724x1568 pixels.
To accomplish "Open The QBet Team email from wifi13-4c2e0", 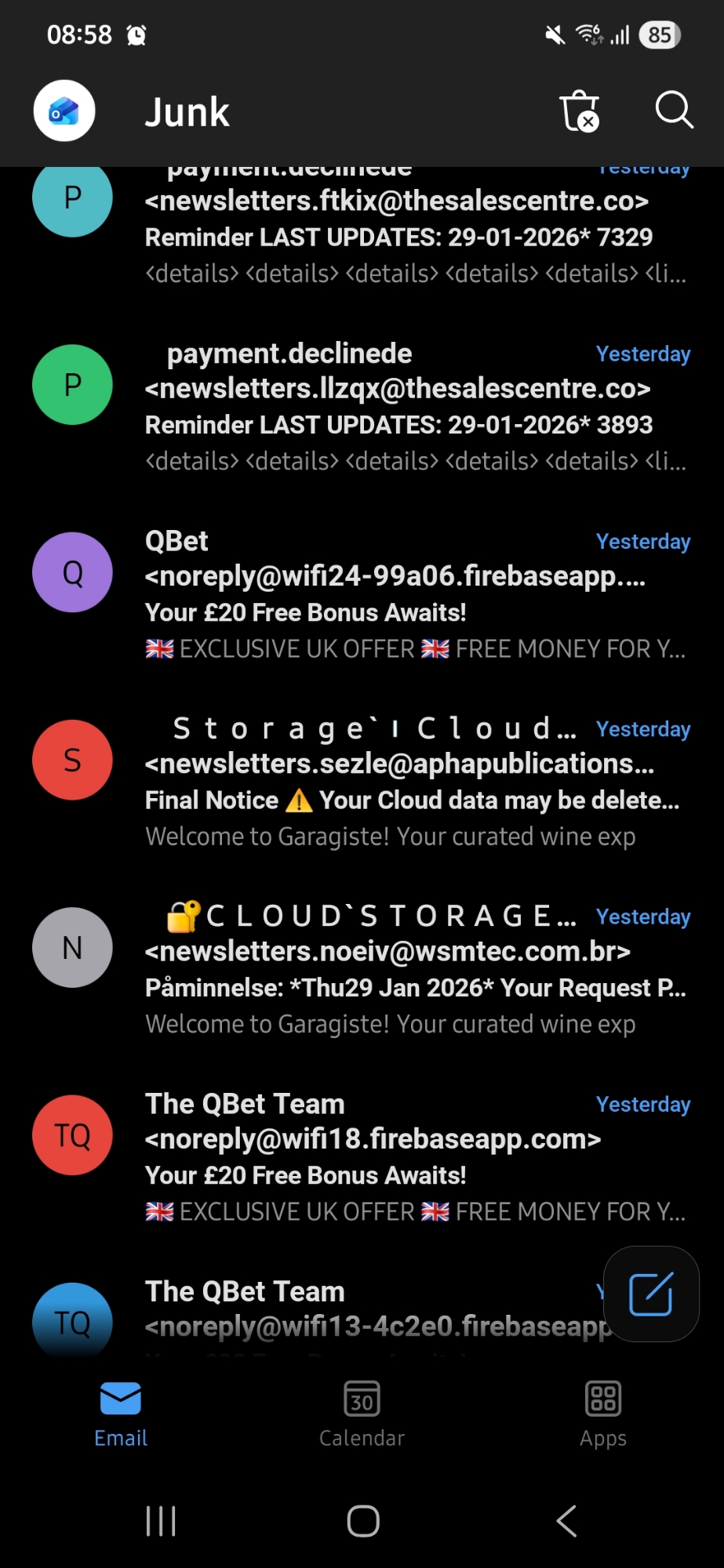I will 369,1309.
